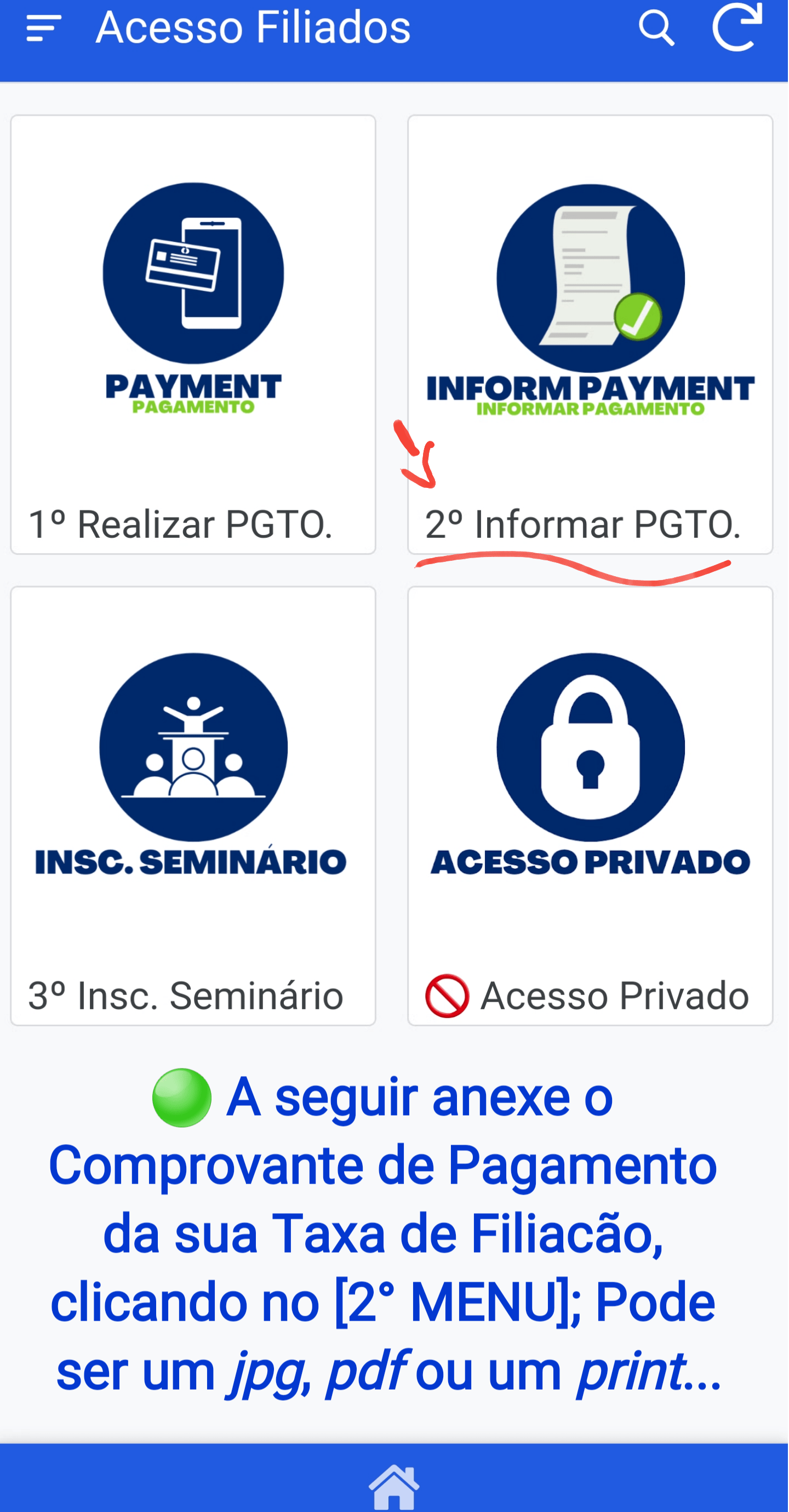Go to home via bottom house icon
Viewport: 789px width, 1512px height.
tap(394, 1487)
